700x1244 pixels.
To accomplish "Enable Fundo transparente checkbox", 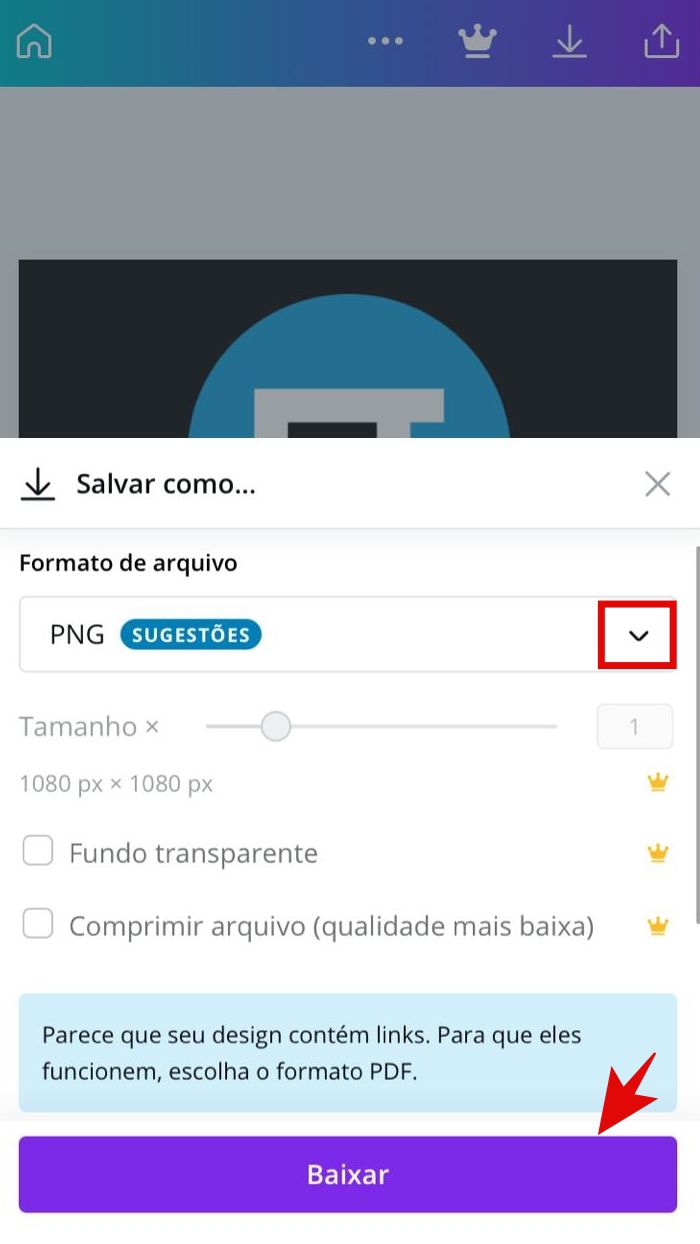I will [38, 852].
